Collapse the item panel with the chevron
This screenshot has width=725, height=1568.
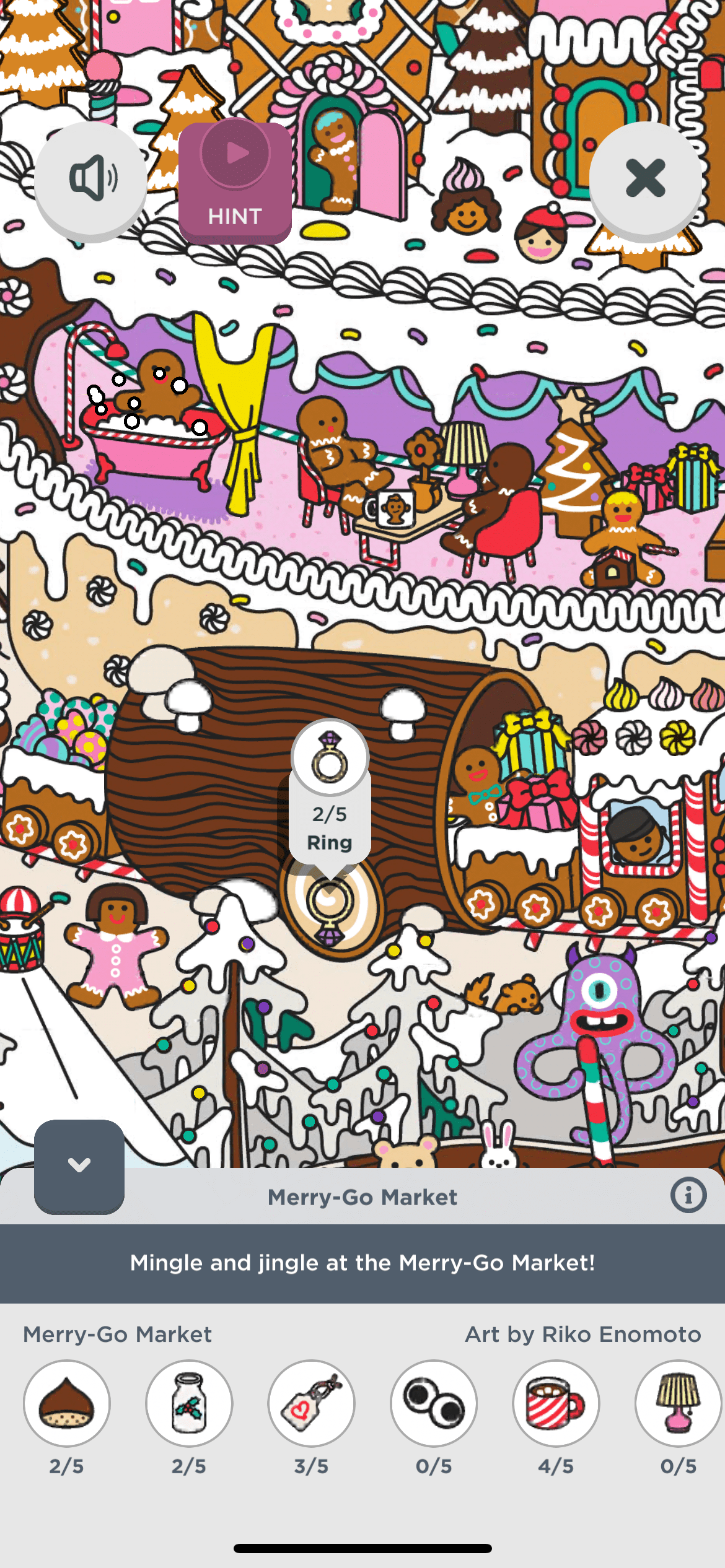[79, 1165]
